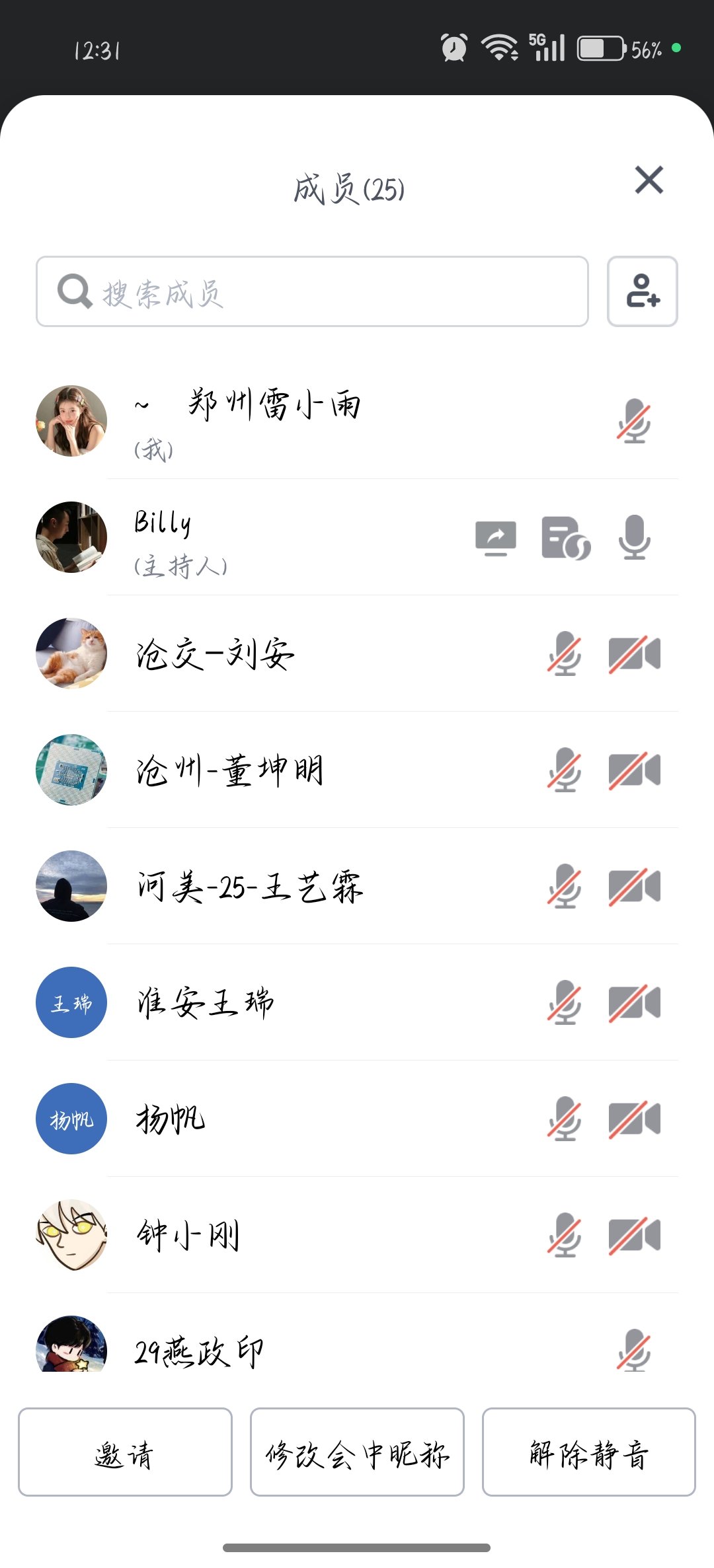Click Billy's screen sharing icon
This screenshot has height=1568, width=714.
click(496, 537)
